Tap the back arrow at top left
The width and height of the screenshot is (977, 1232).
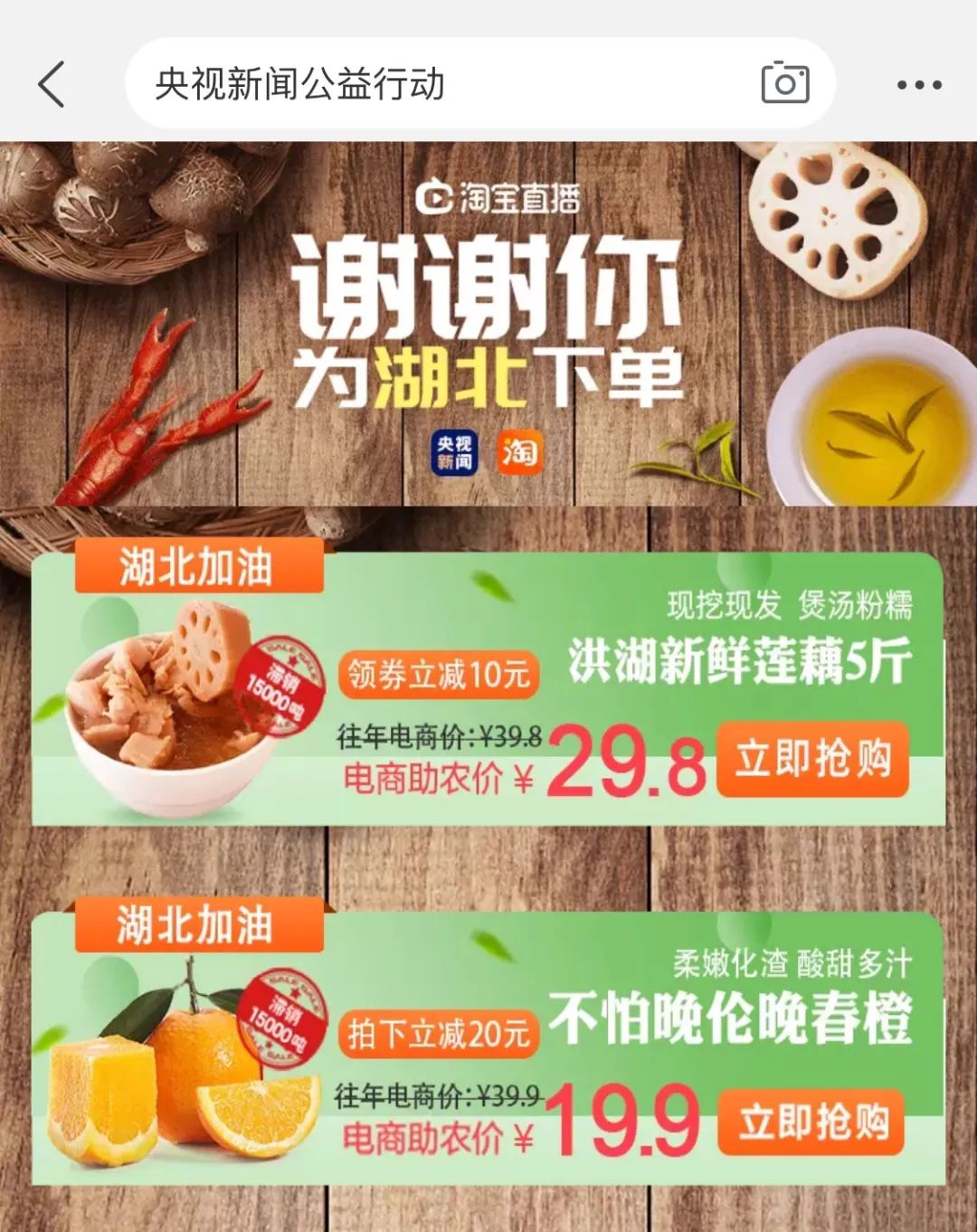coord(51,84)
